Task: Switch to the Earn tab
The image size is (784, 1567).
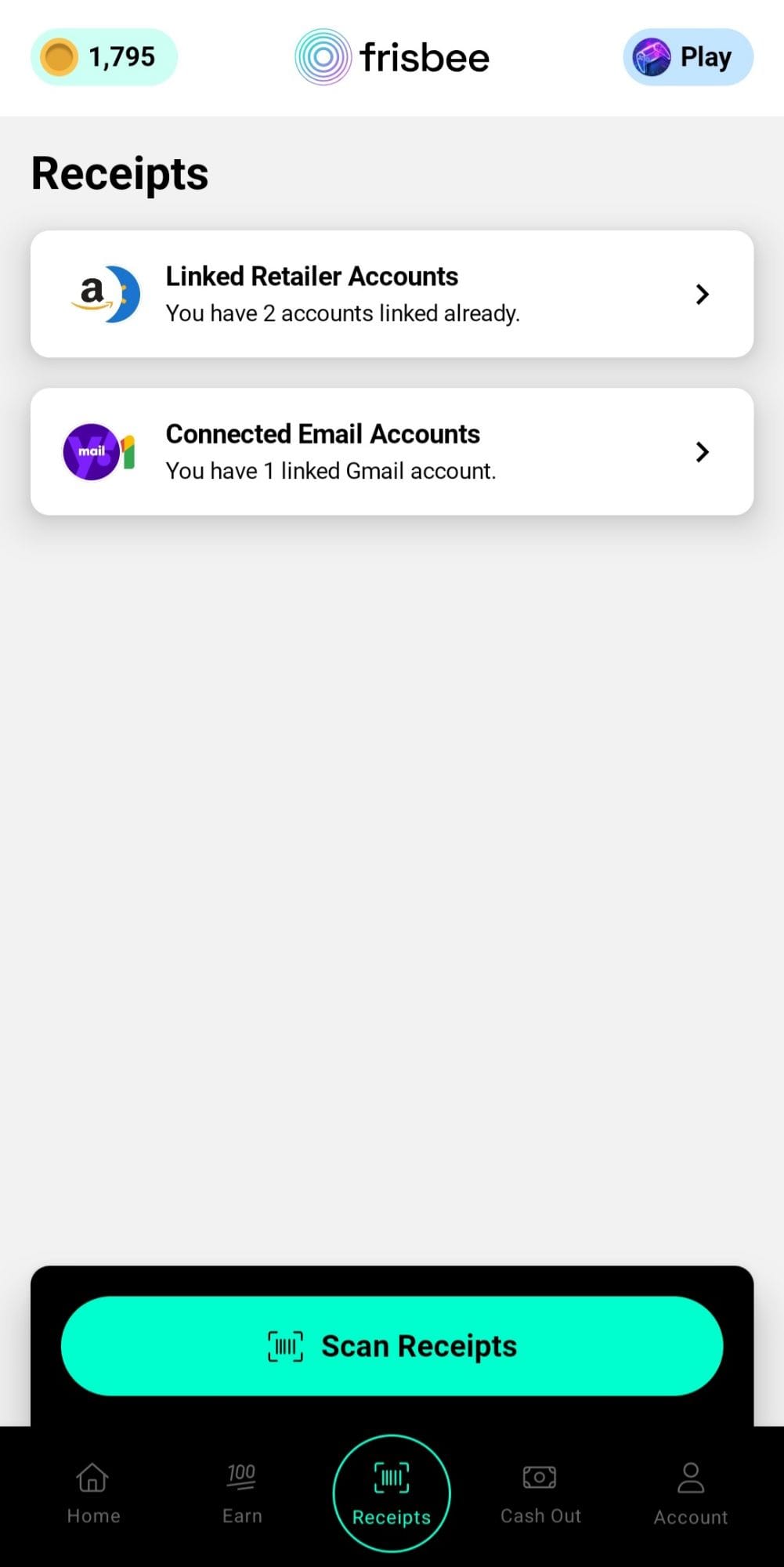Action: (x=242, y=1493)
